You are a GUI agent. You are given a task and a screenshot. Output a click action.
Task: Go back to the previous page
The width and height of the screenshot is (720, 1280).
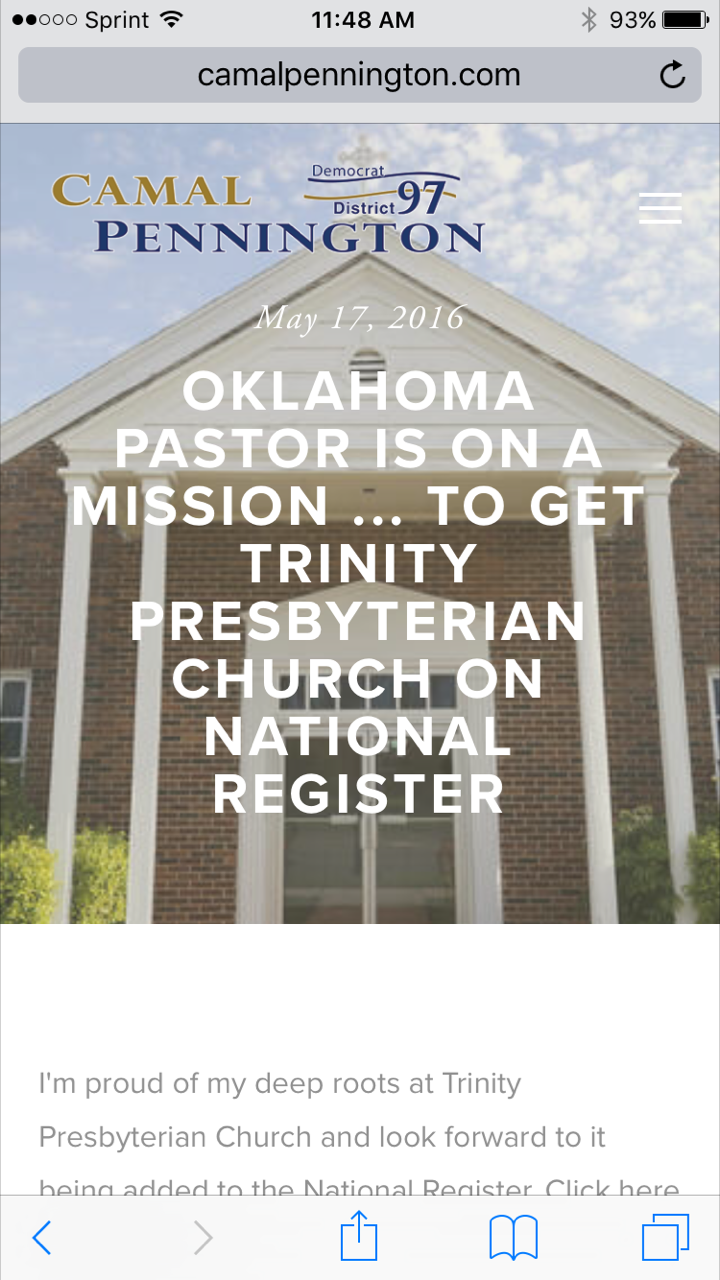click(x=41, y=1238)
